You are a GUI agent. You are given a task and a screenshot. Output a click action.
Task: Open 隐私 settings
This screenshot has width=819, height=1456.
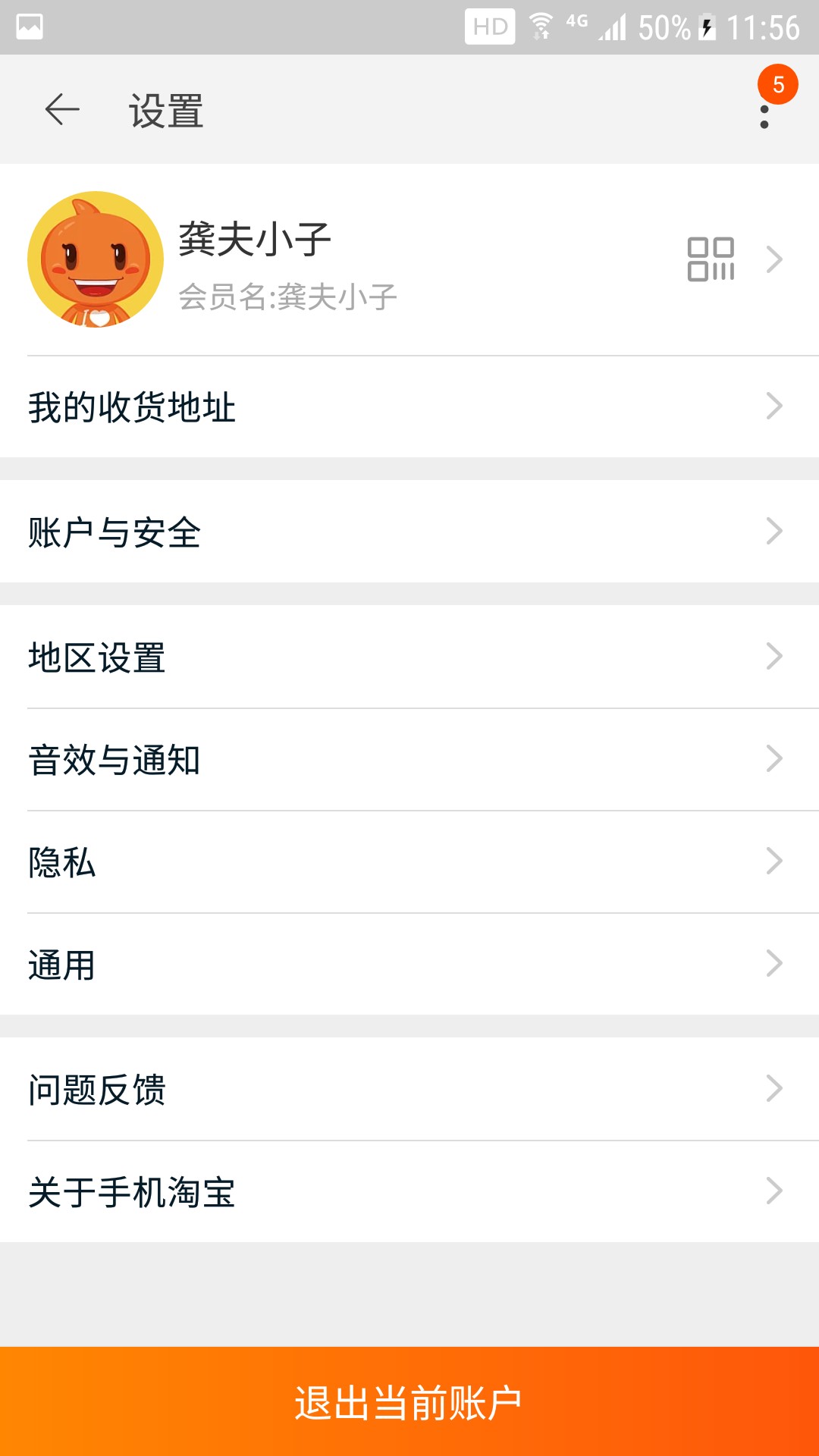coord(409,861)
